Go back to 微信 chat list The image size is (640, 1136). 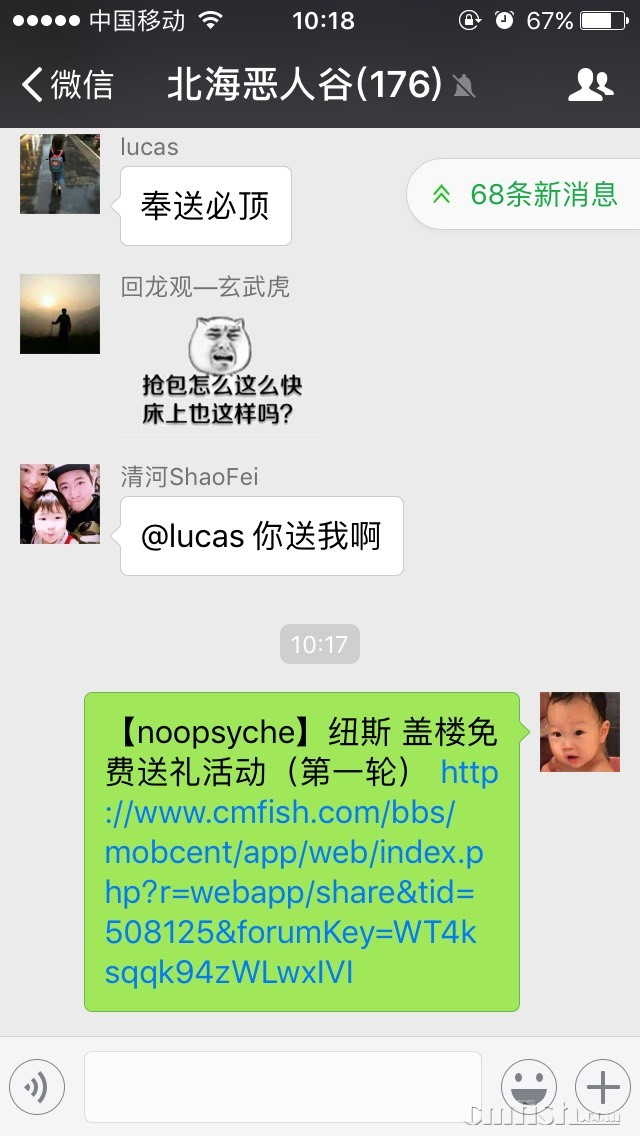coord(67,85)
